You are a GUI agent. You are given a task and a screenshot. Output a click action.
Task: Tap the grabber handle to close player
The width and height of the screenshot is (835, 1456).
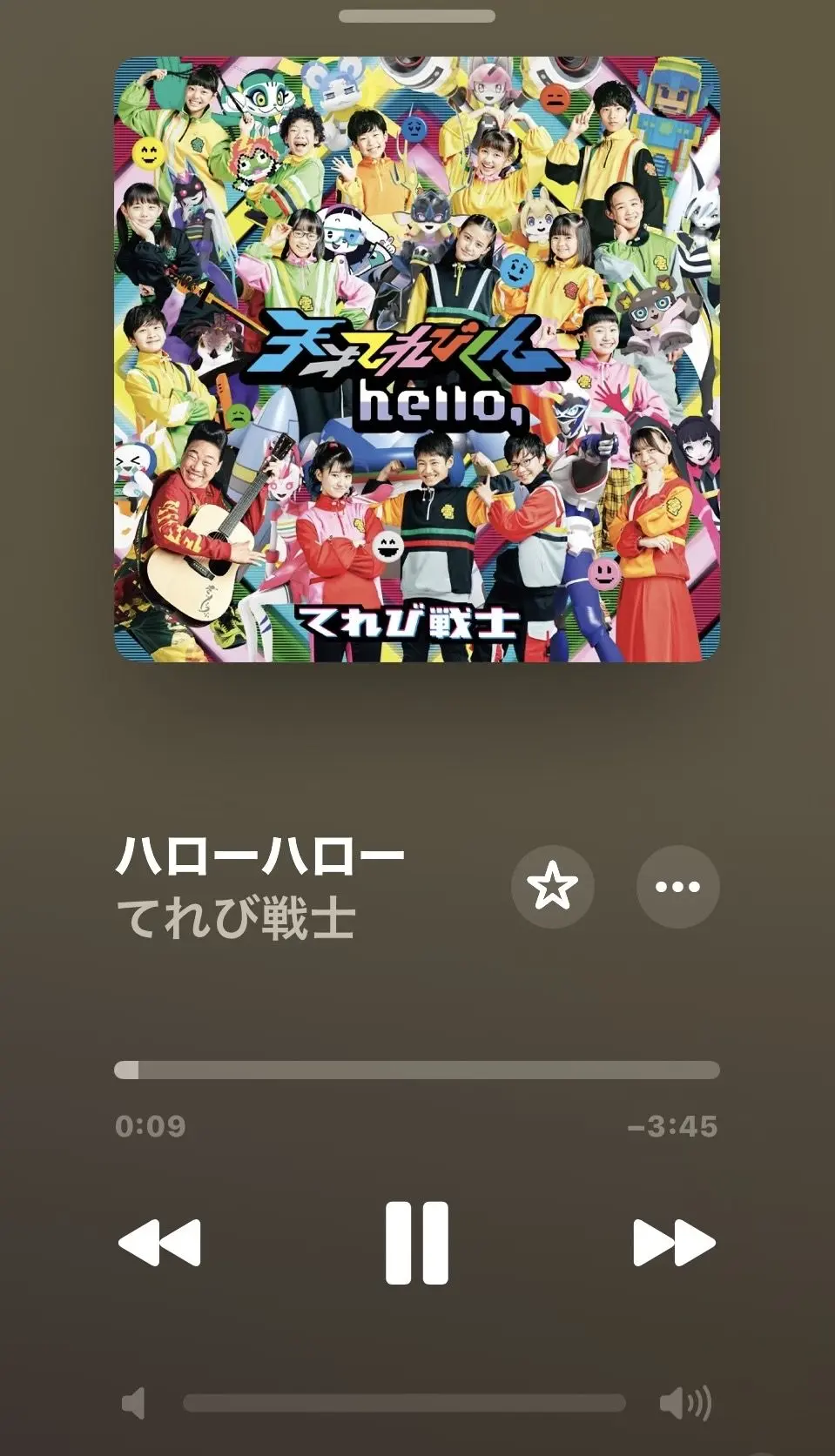point(417,16)
